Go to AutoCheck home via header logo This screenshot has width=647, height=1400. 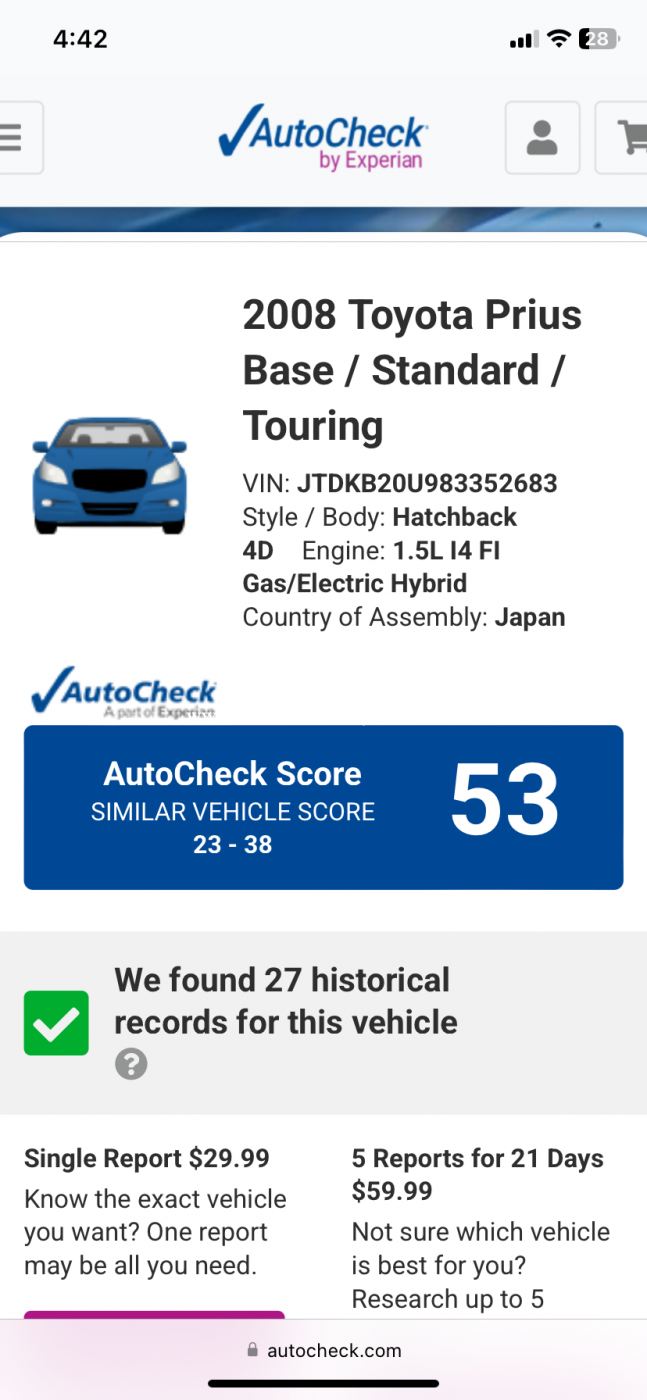(x=323, y=138)
